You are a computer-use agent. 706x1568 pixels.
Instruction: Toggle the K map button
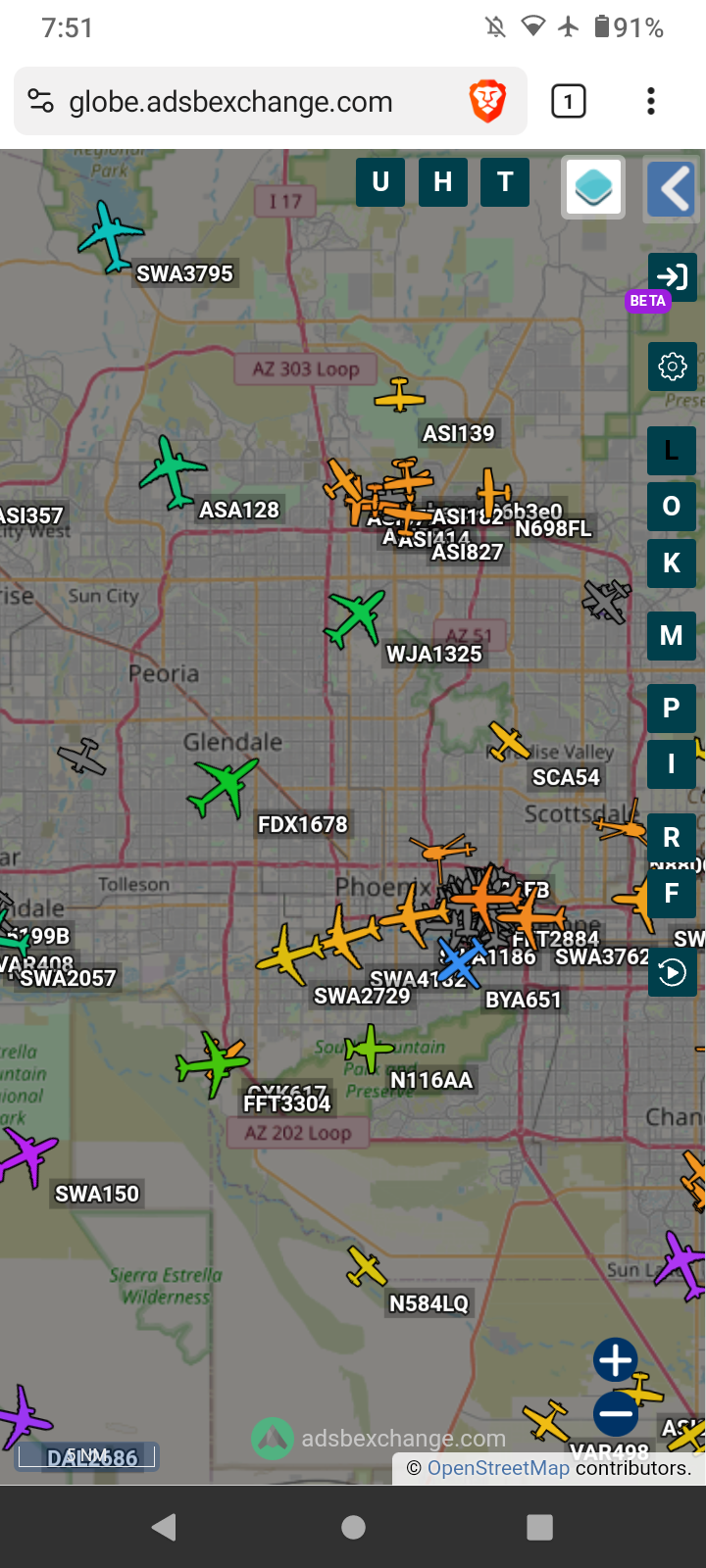pos(672,563)
